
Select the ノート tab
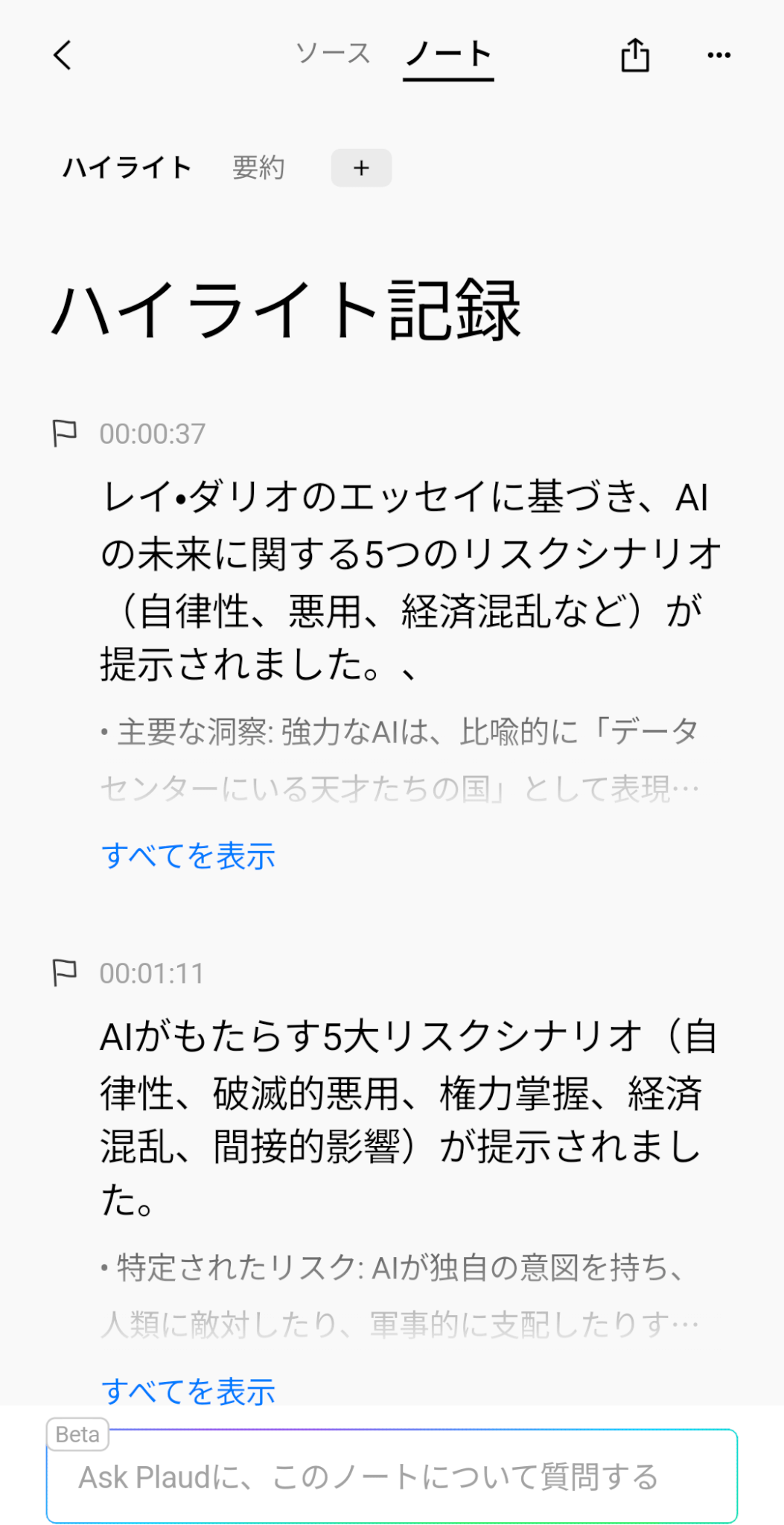click(448, 55)
